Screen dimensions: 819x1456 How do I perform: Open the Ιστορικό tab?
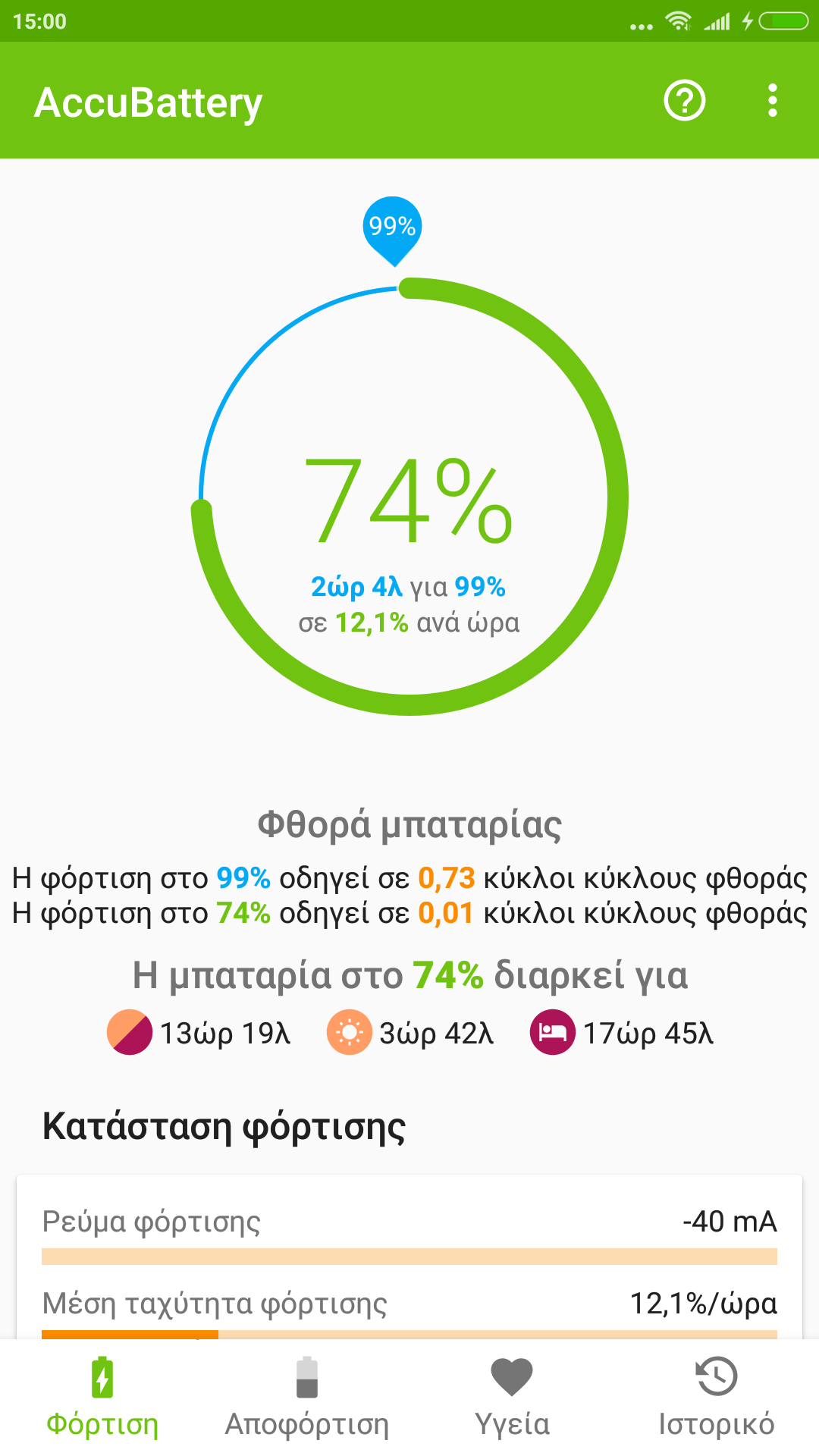(717, 1398)
